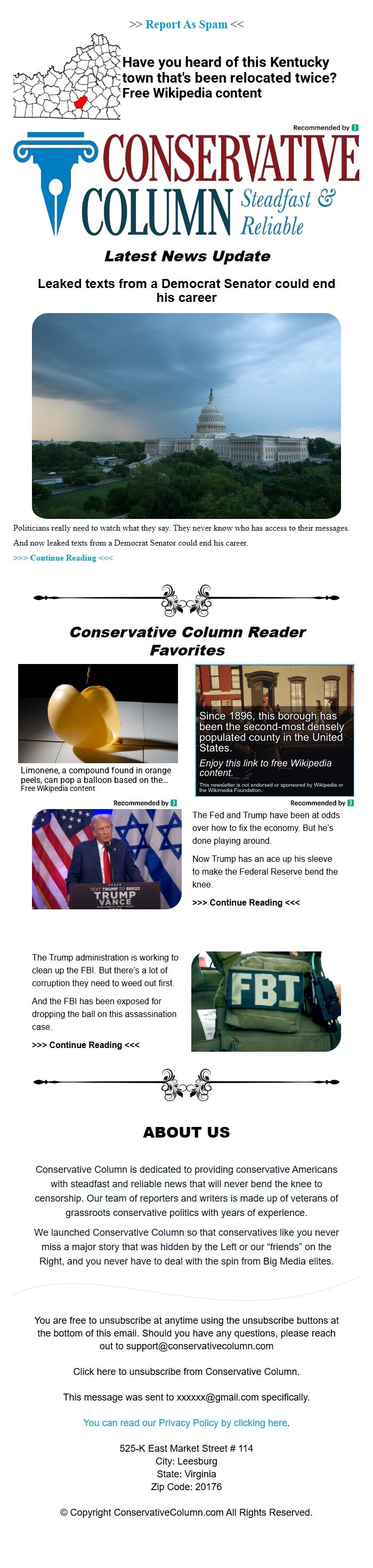Click here to unsubscribe from Conservative Column

[186, 1371]
